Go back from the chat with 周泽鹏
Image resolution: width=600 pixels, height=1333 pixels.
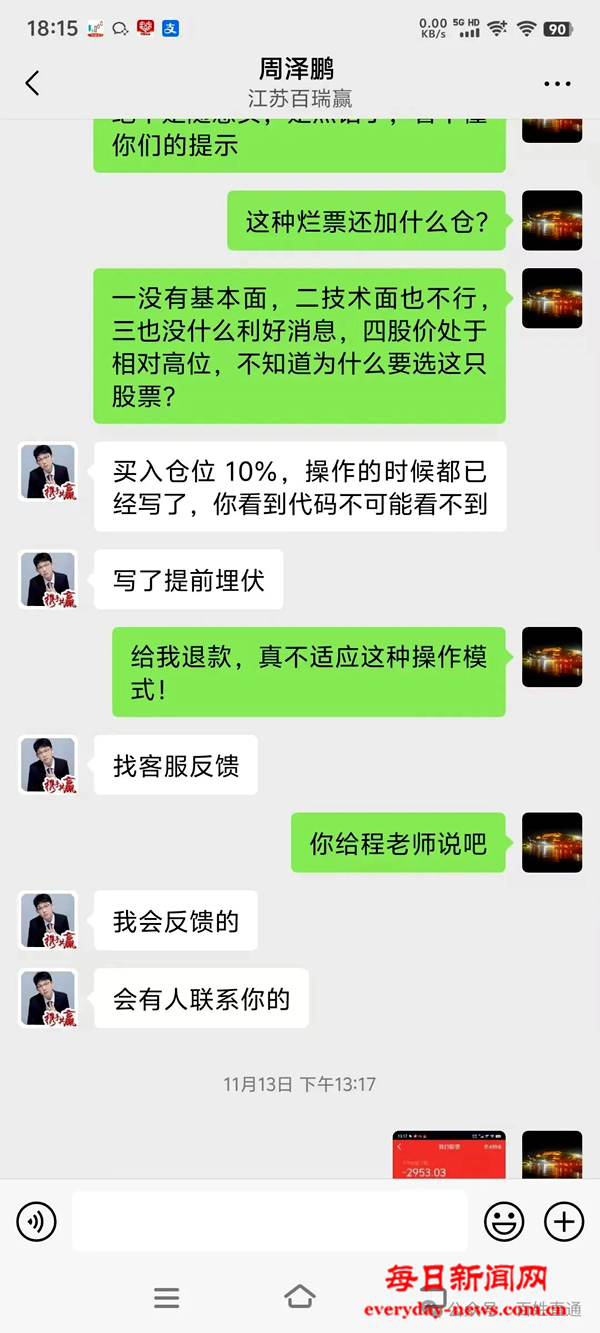point(33,83)
